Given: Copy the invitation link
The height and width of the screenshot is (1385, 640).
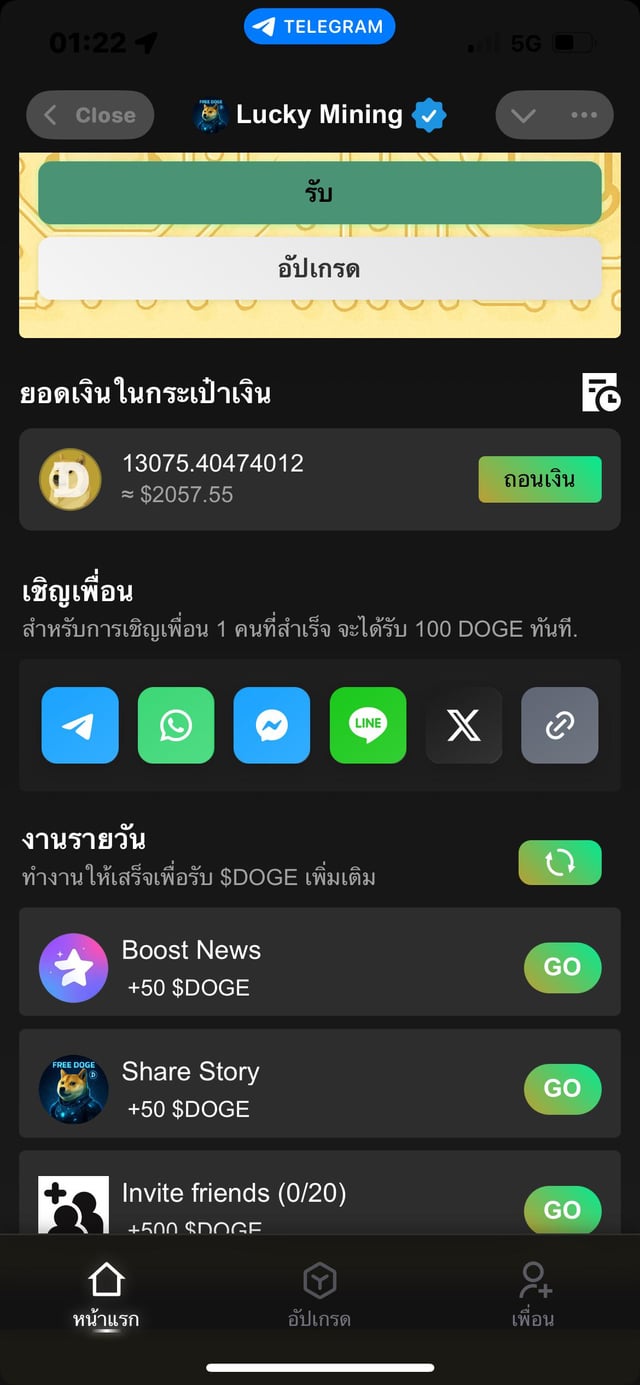Looking at the screenshot, I should 560,725.
